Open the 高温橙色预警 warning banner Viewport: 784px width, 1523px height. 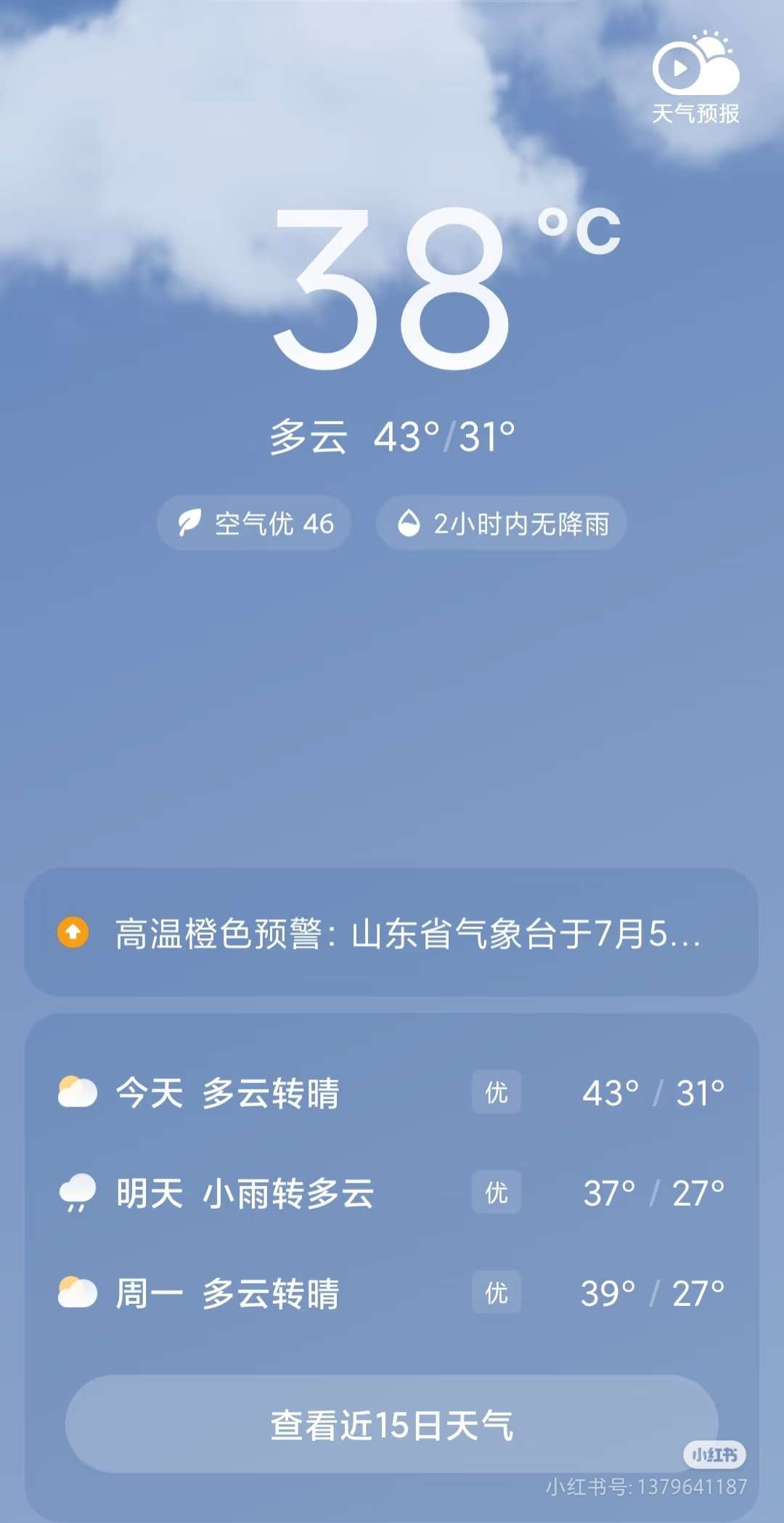(x=391, y=933)
